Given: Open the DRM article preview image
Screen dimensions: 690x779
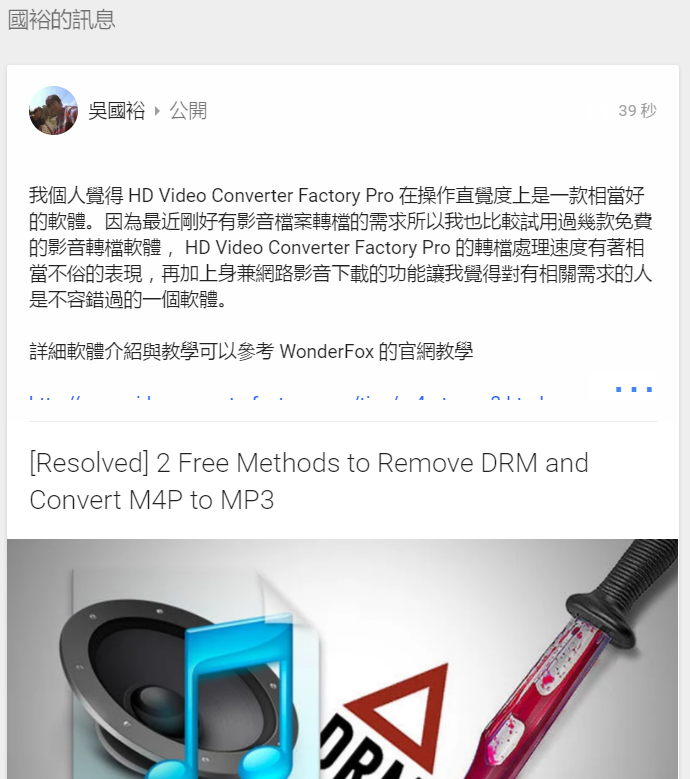Looking at the screenshot, I should pyautogui.click(x=342, y=659).
